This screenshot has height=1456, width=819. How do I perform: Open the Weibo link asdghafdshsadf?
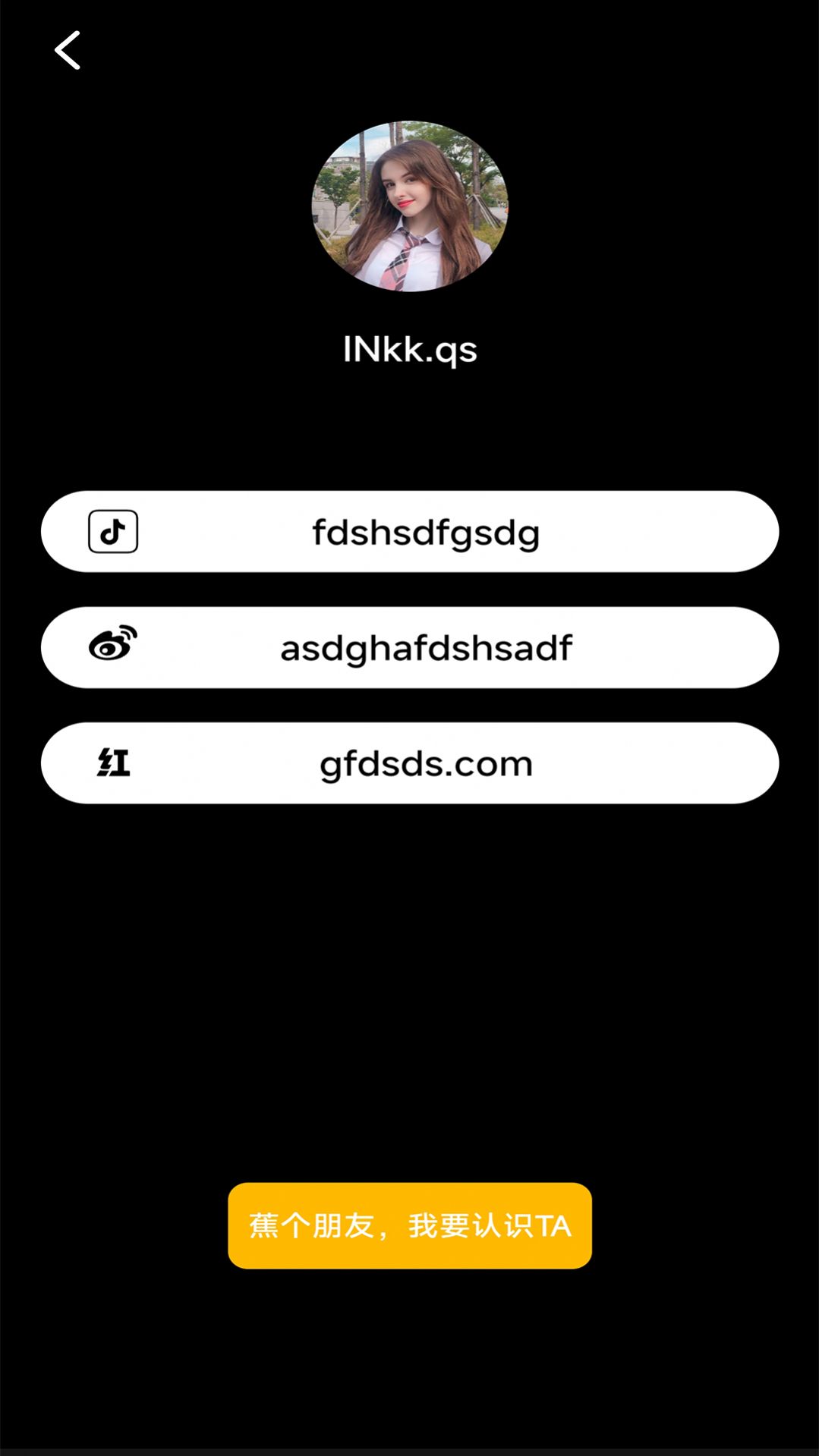pos(410,648)
